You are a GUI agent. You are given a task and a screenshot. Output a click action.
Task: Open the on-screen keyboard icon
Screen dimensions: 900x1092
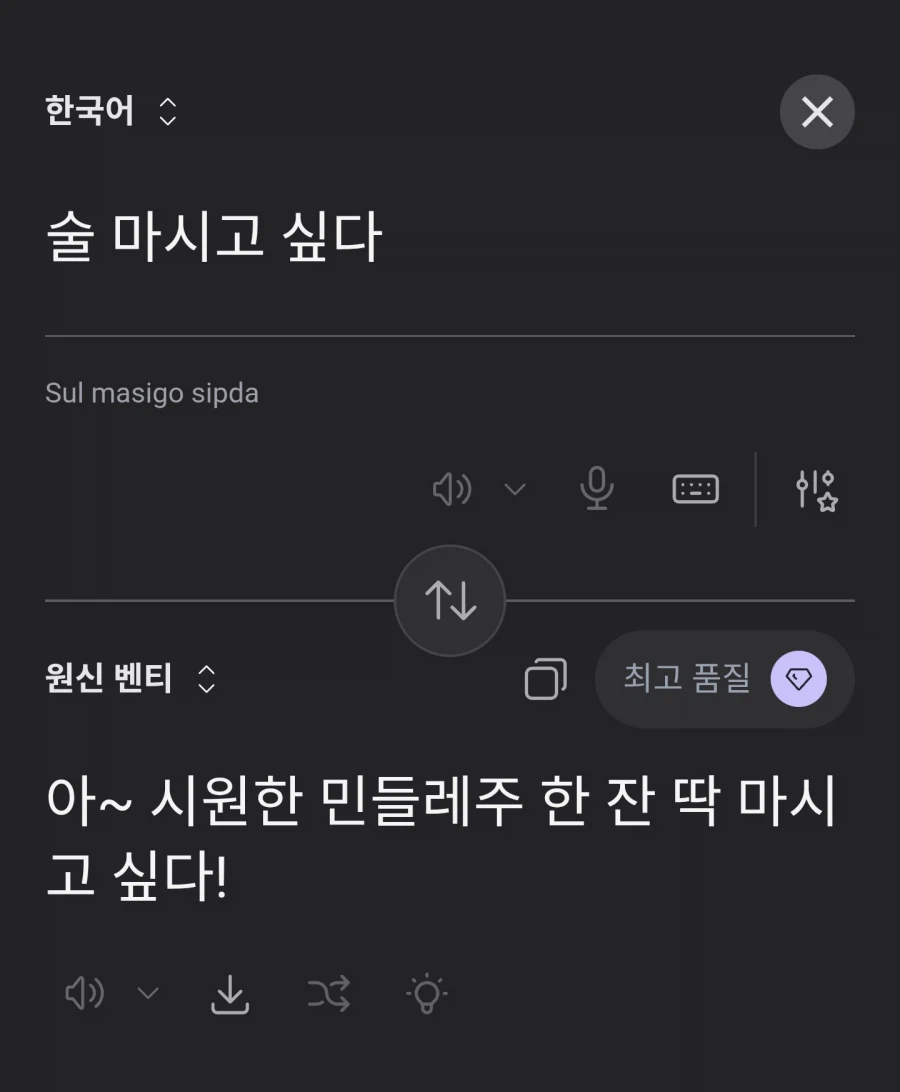tap(695, 488)
